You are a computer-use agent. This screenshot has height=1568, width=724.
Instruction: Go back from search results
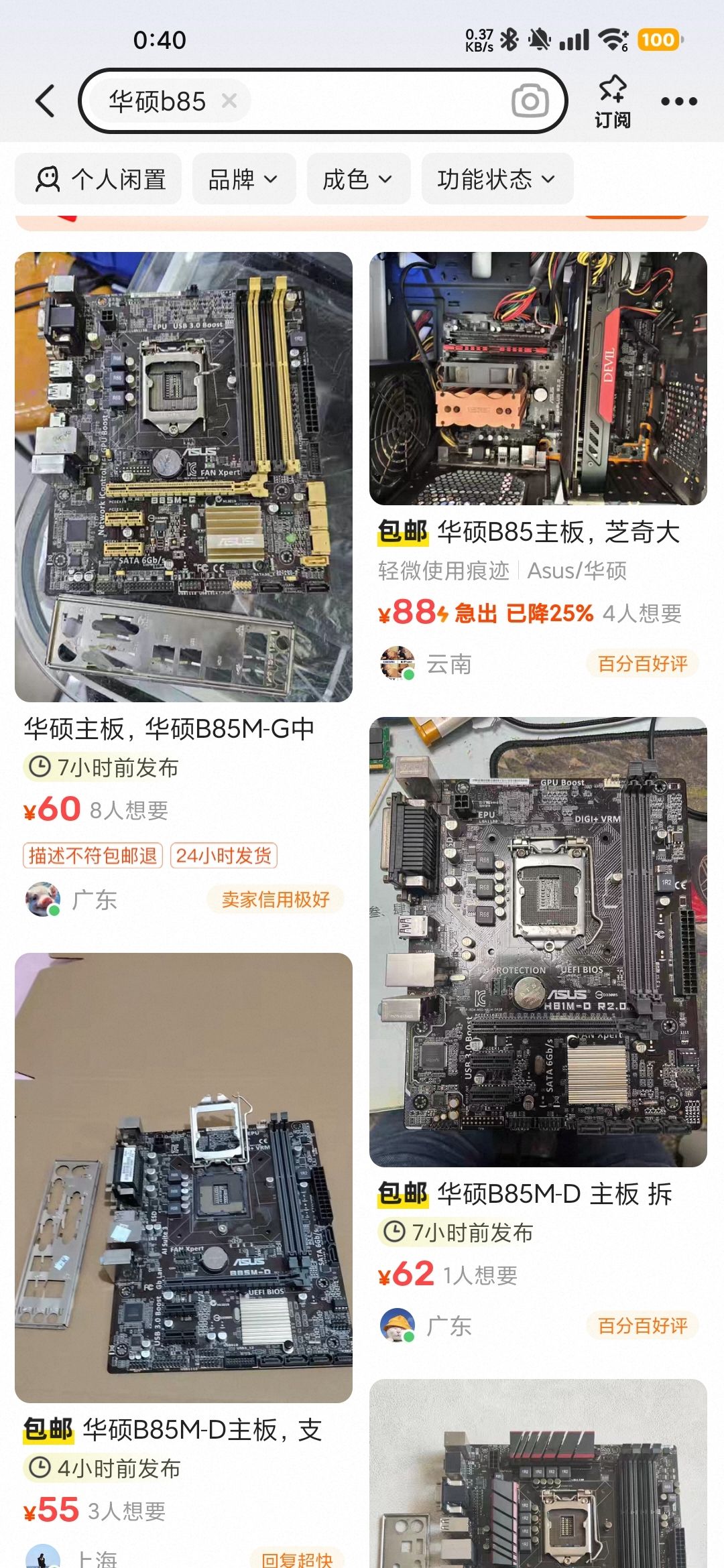46,102
